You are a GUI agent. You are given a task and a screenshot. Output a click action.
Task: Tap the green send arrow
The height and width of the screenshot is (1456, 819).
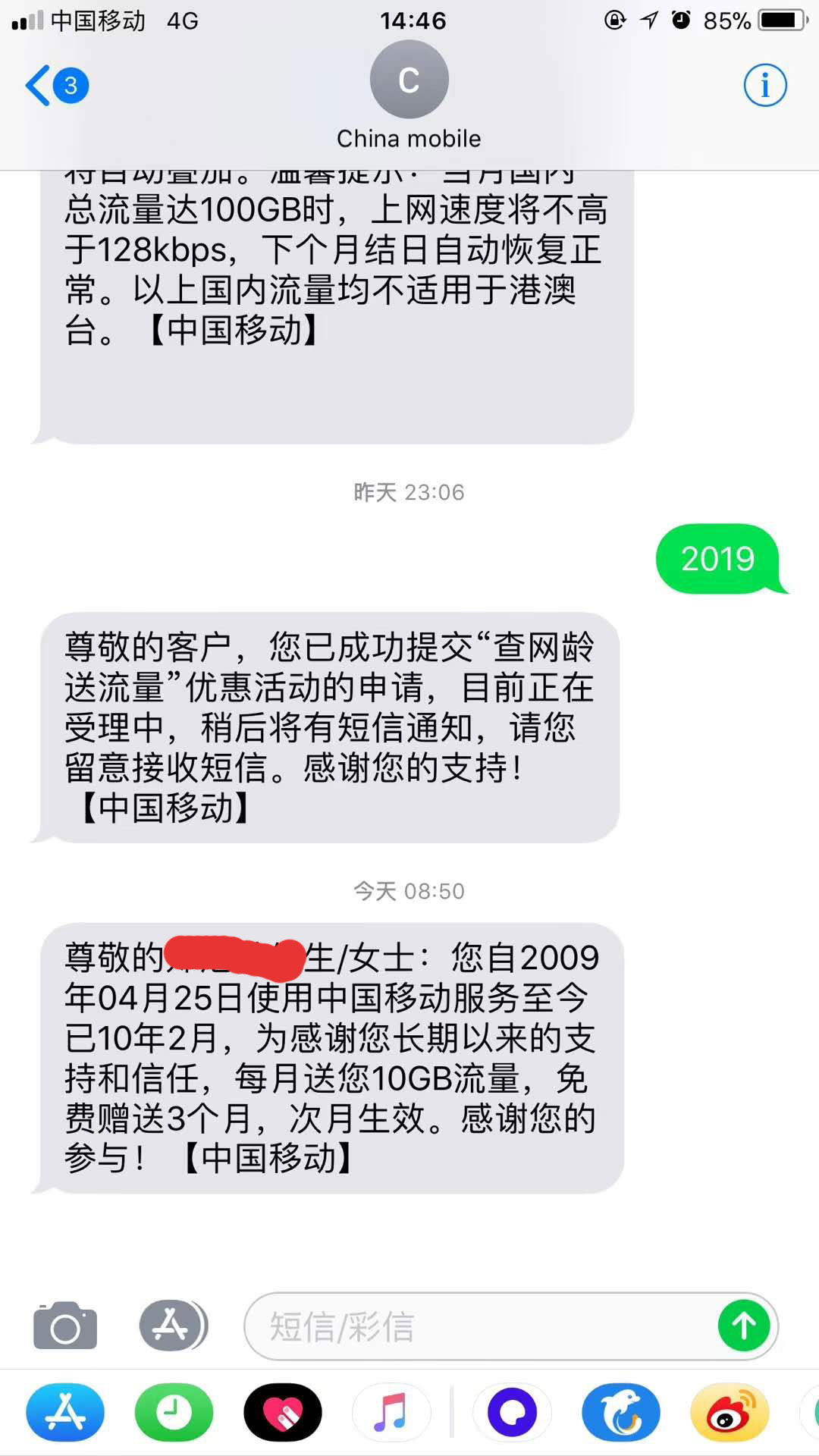tap(744, 1326)
